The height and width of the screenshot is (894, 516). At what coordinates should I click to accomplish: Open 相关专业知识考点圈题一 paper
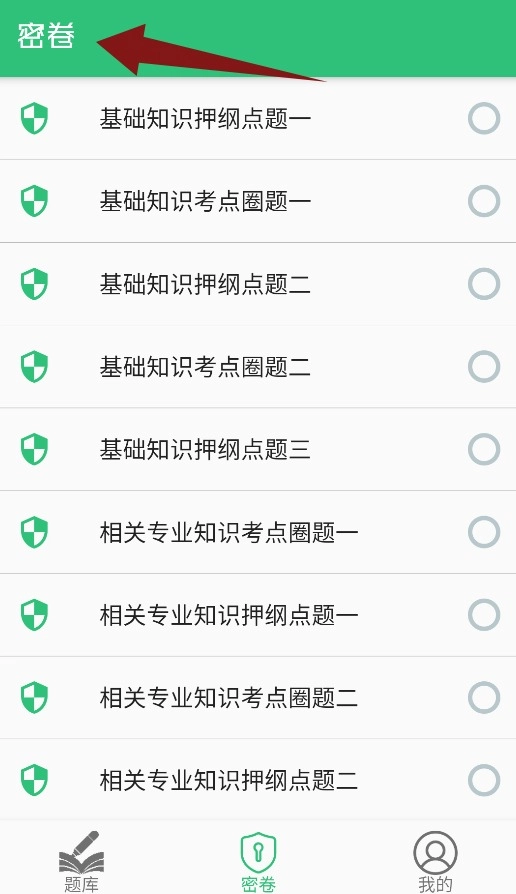click(x=258, y=532)
